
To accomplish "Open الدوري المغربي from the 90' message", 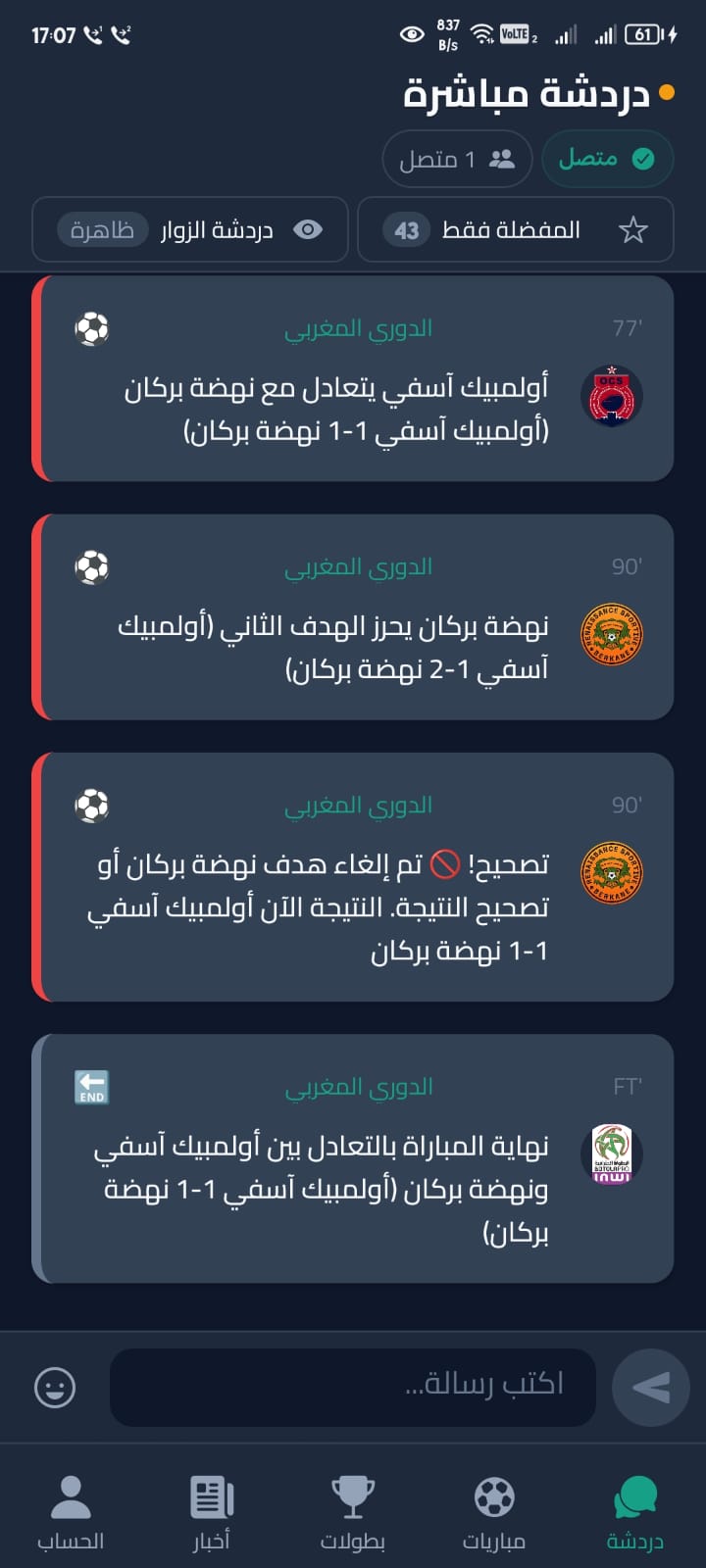I will pyautogui.click(x=359, y=565).
